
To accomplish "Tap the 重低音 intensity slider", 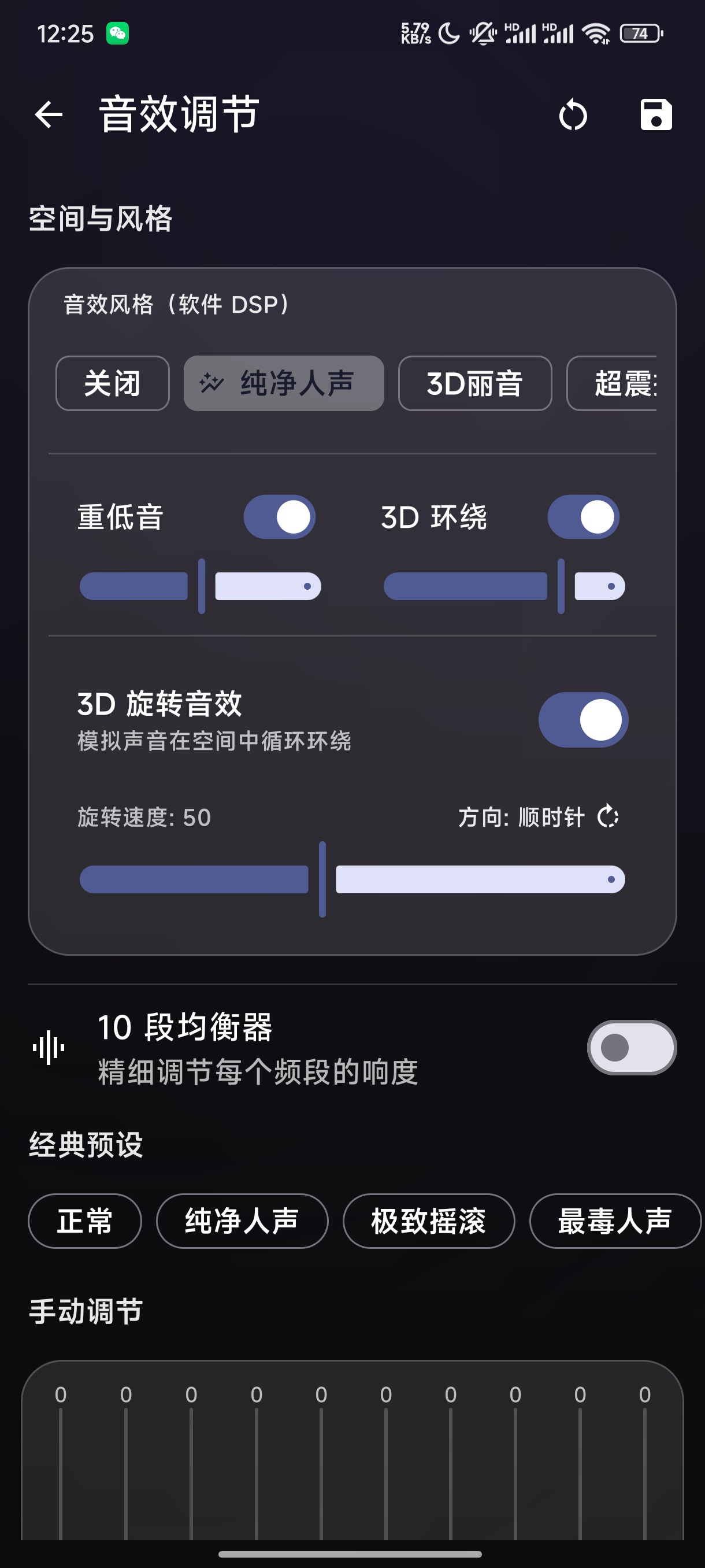I will pos(201,586).
